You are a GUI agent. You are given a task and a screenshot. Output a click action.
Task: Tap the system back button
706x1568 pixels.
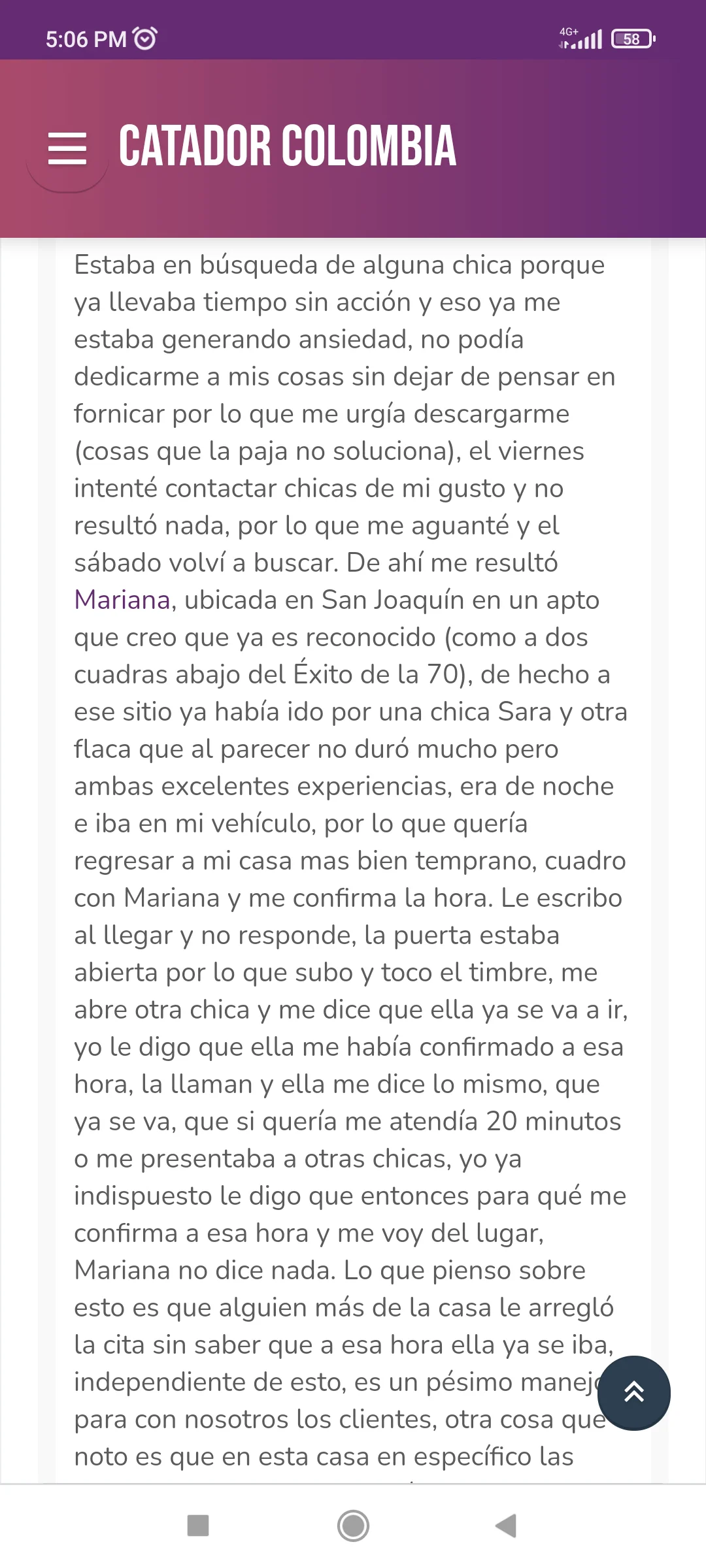pyautogui.click(x=506, y=1526)
